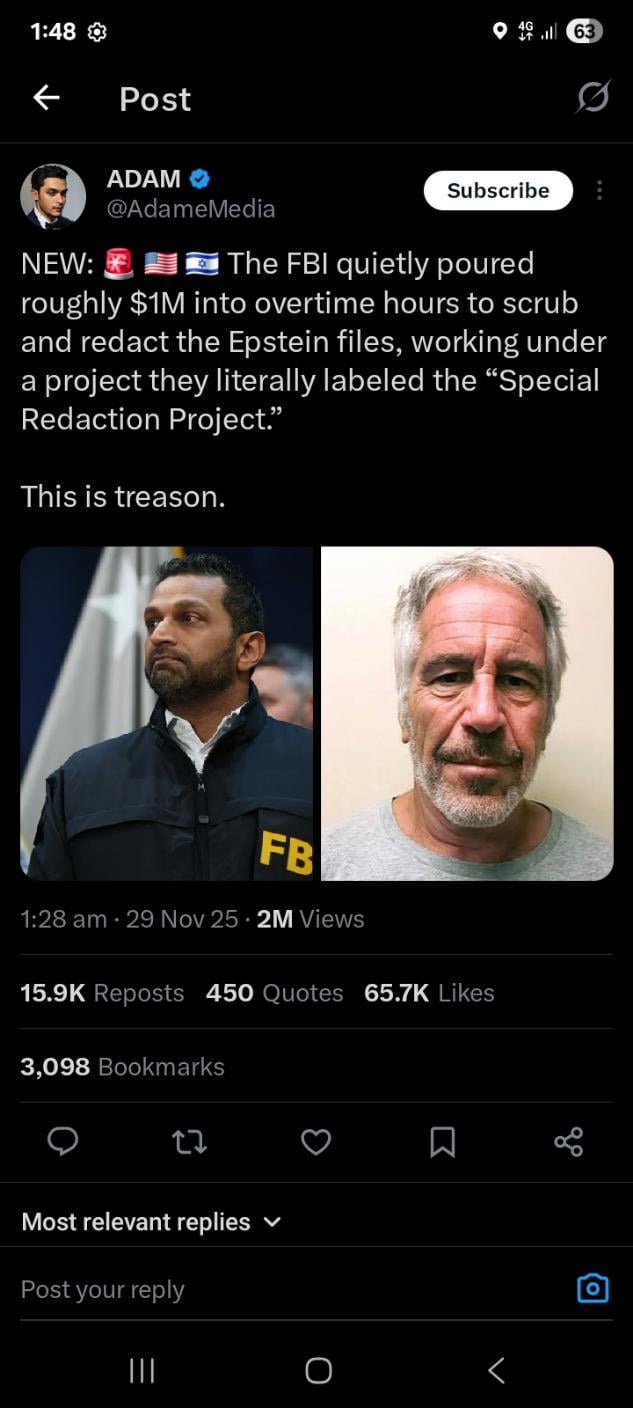
Task: Repost this post
Action: 190,1141
